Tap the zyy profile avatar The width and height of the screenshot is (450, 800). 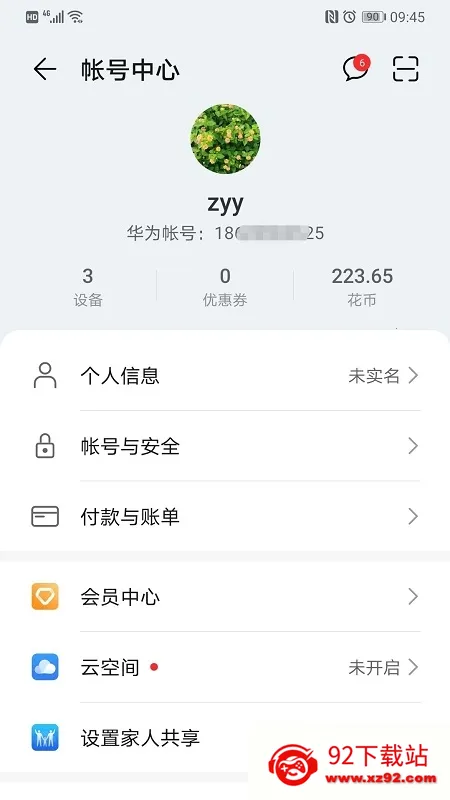click(x=225, y=139)
